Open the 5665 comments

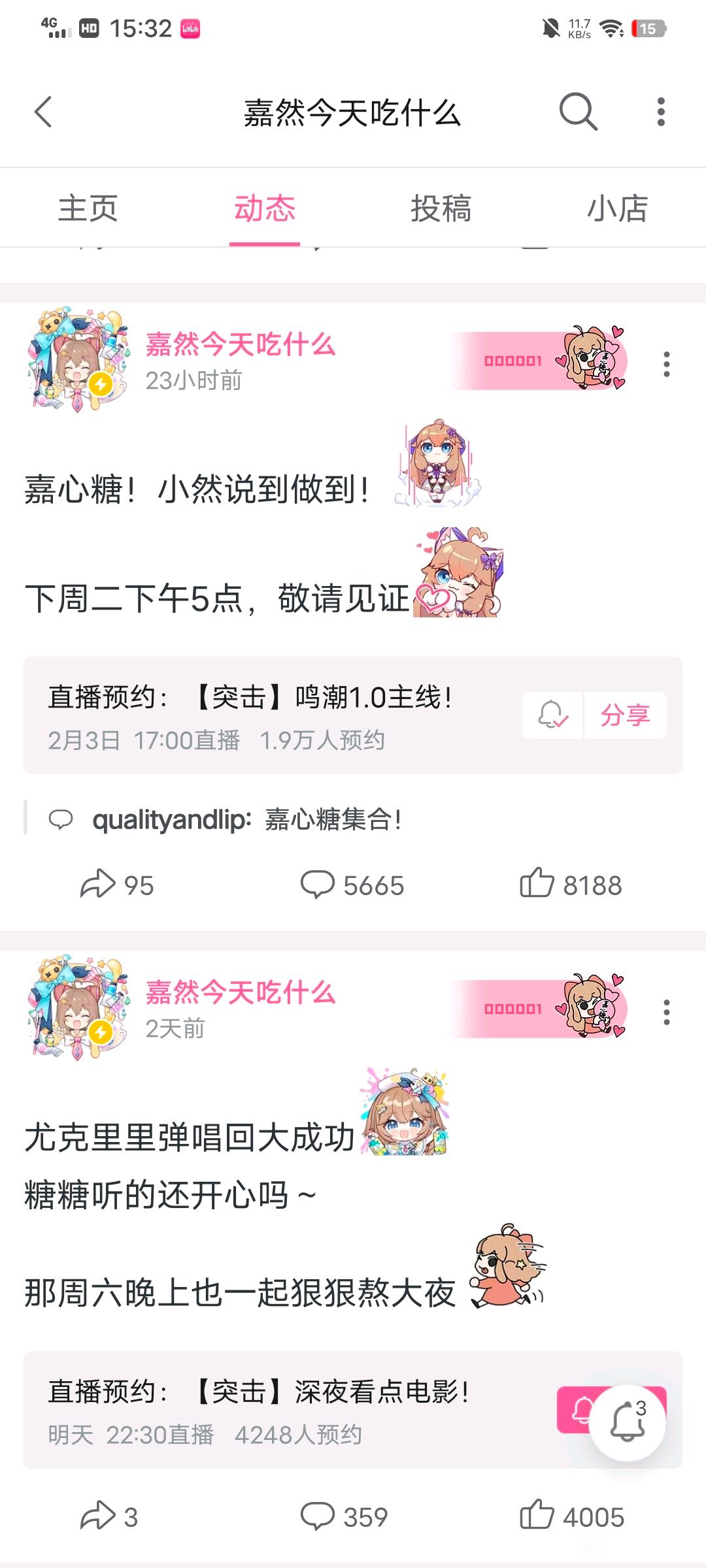coord(352,885)
